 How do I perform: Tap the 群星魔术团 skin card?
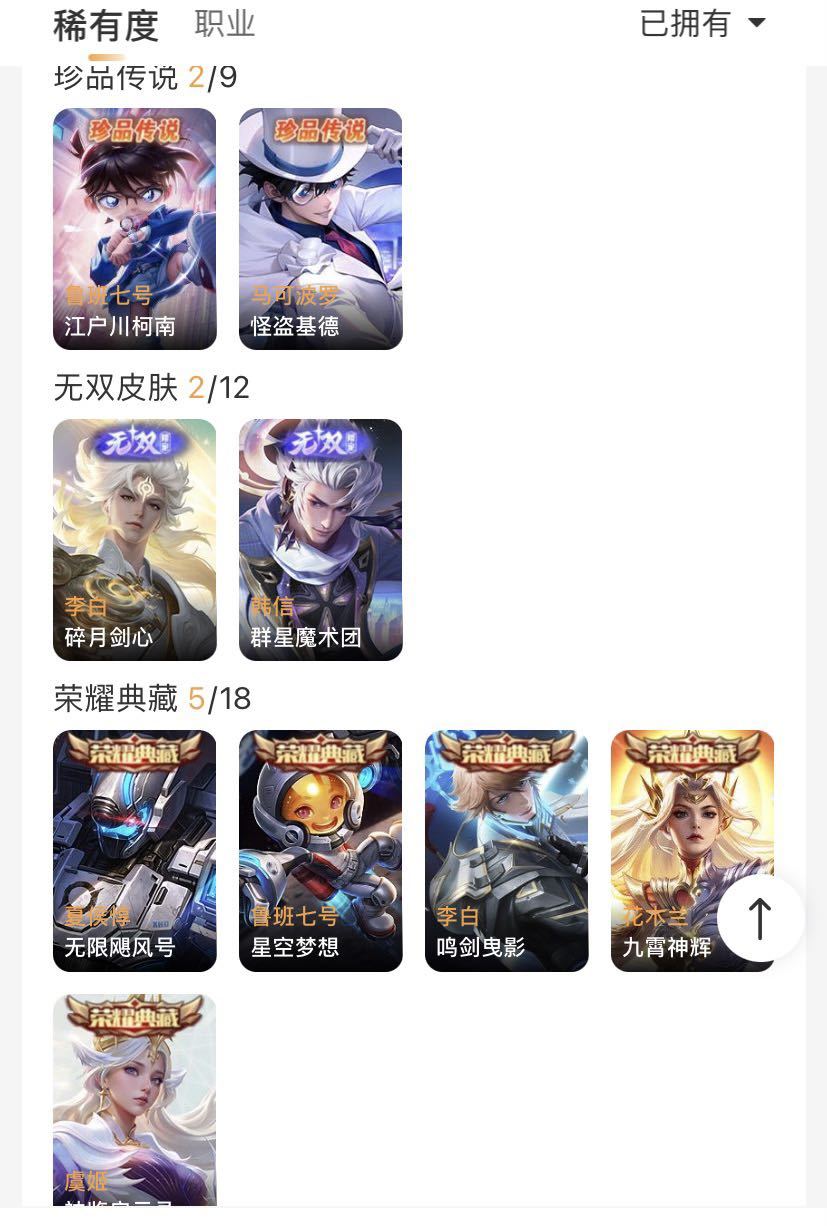coord(320,540)
